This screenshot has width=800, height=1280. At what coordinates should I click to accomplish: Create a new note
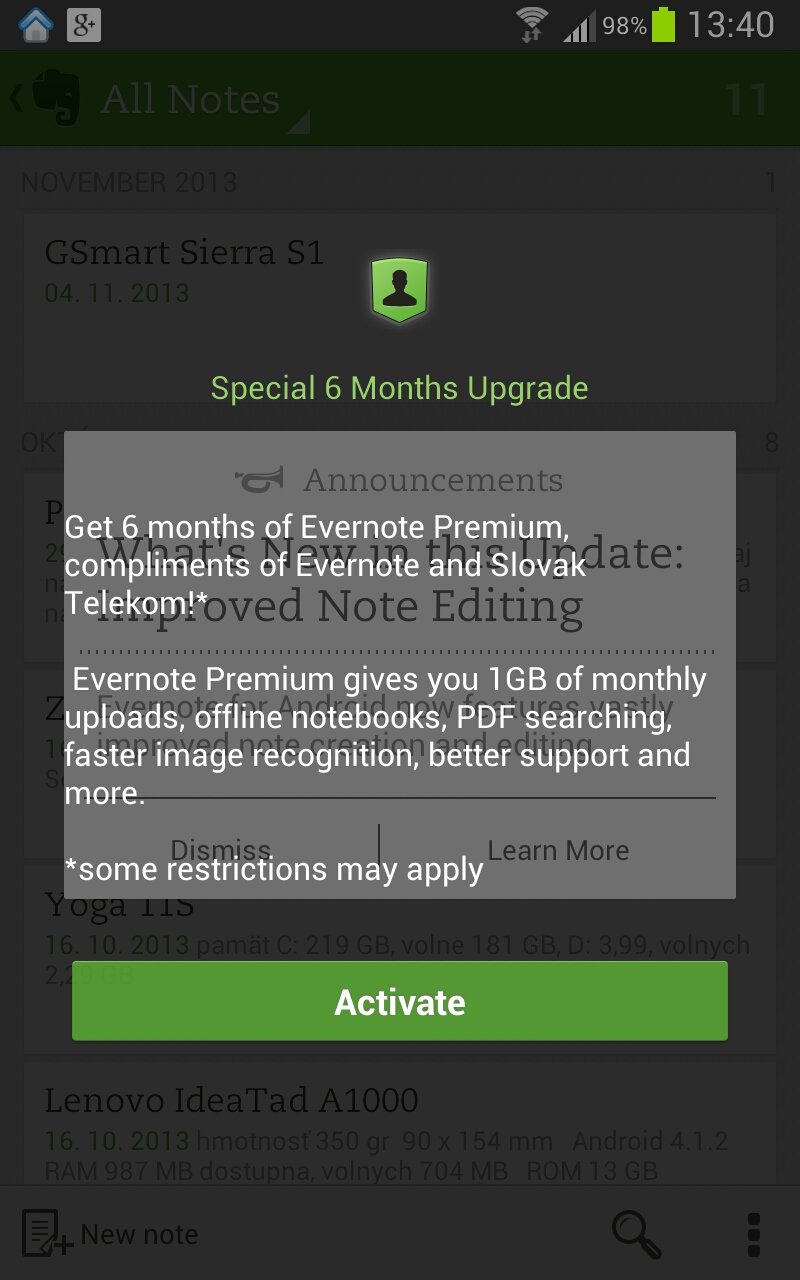(110, 1234)
